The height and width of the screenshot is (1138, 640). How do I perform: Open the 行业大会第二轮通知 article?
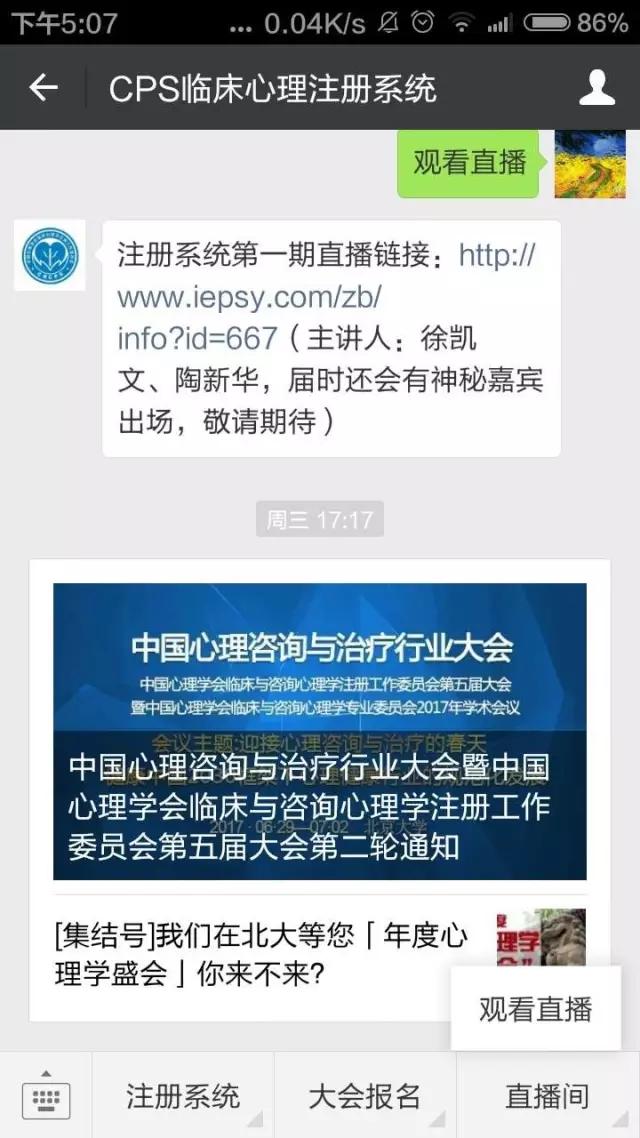point(319,731)
